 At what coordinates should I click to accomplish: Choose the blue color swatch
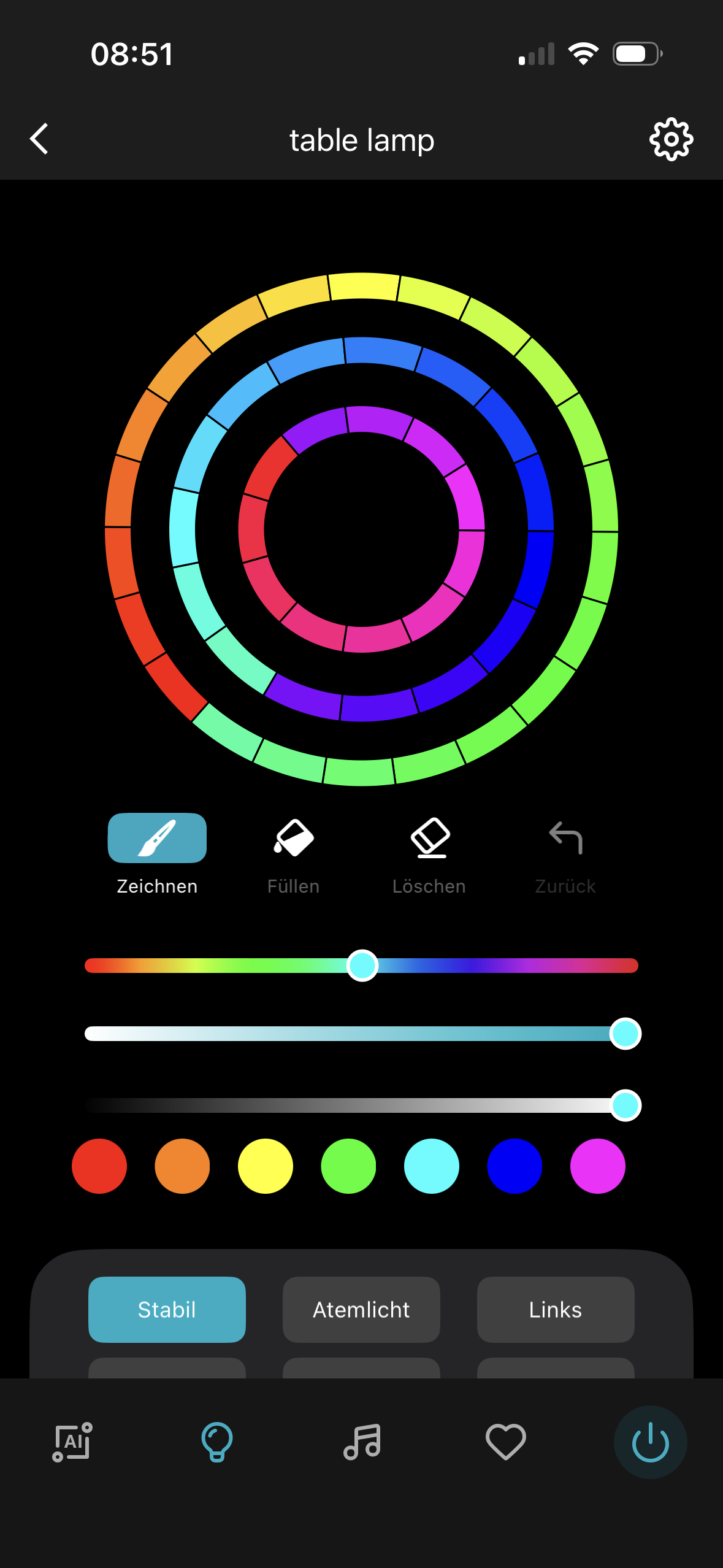point(515,1166)
